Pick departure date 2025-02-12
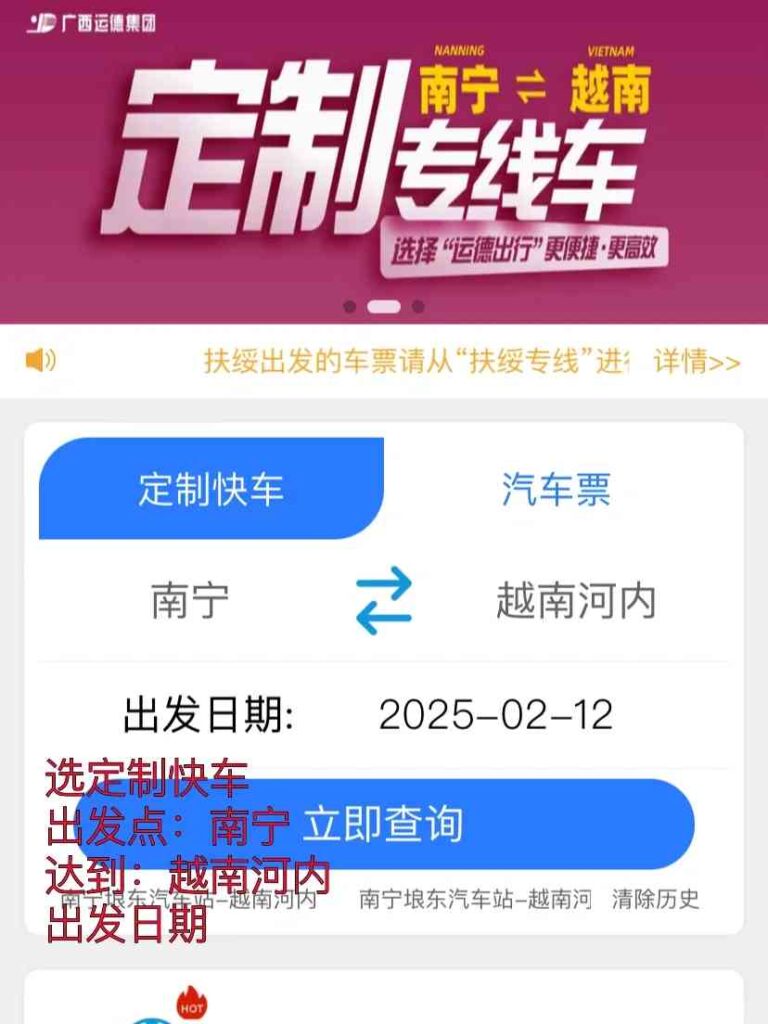The image size is (768, 1024). pos(495,715)
